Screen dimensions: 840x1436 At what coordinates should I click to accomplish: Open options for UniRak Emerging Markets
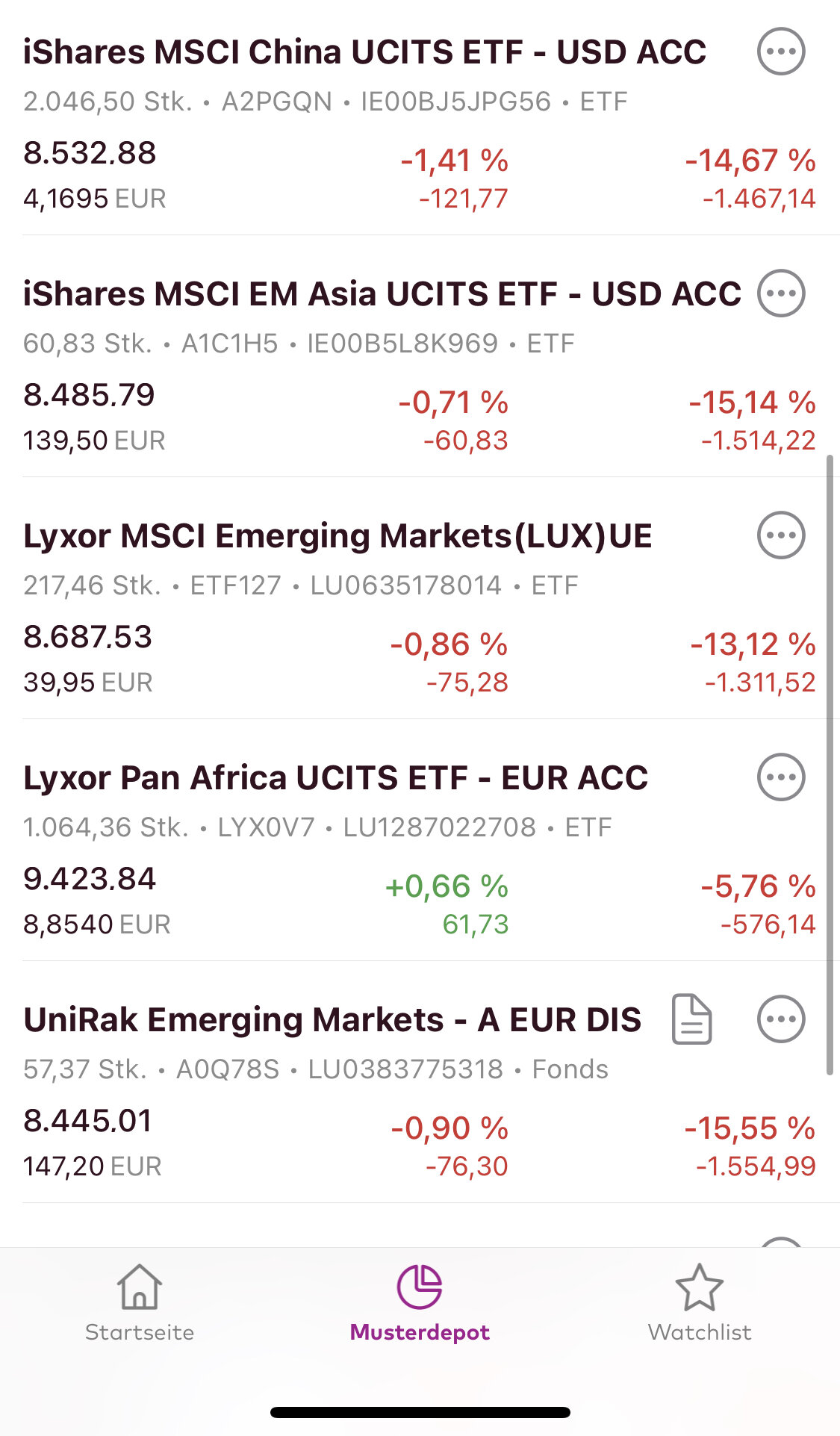click(x=781, y=1019)
